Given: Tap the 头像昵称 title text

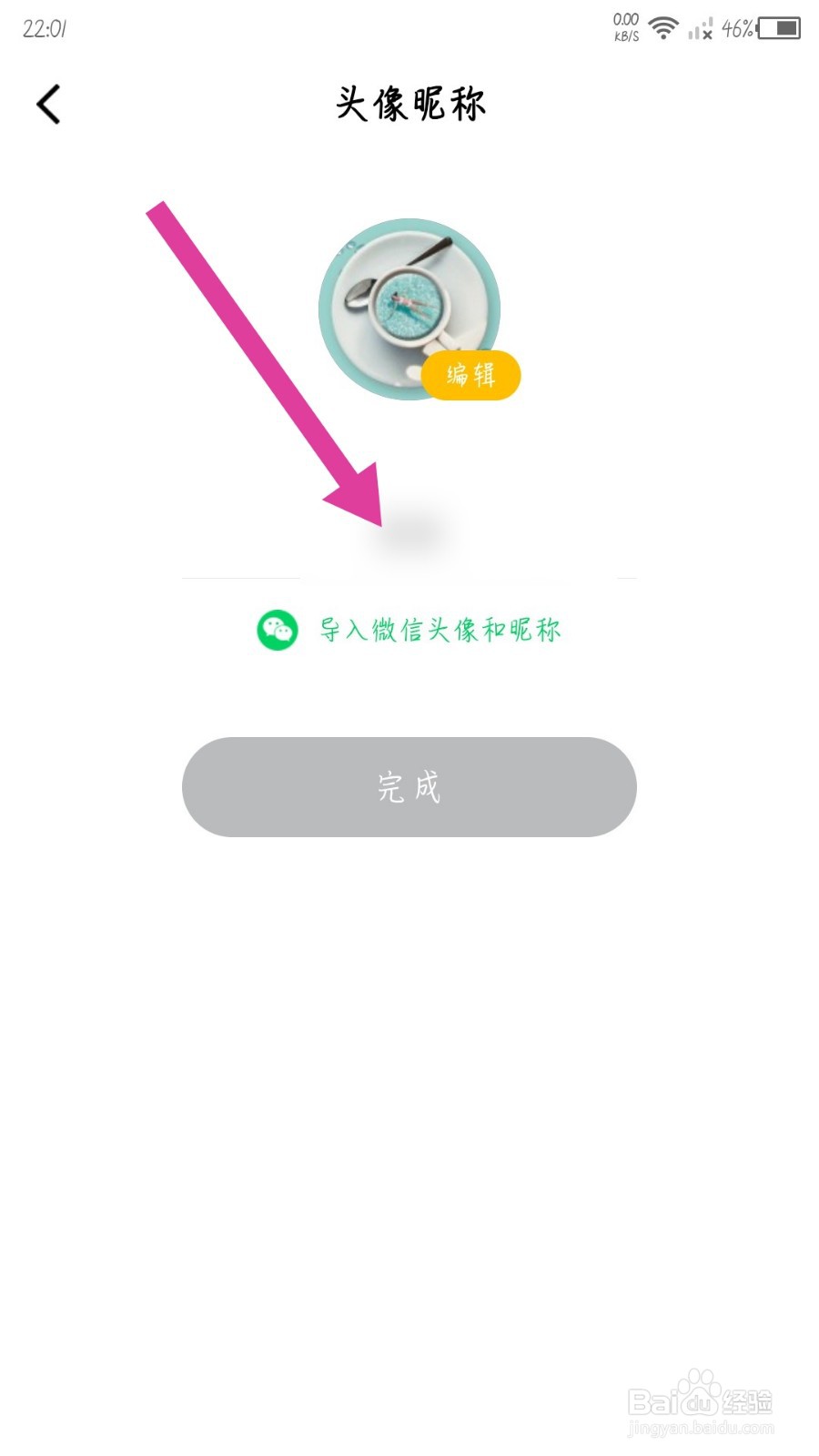Looking at the screenshot, I should [410, 103].
